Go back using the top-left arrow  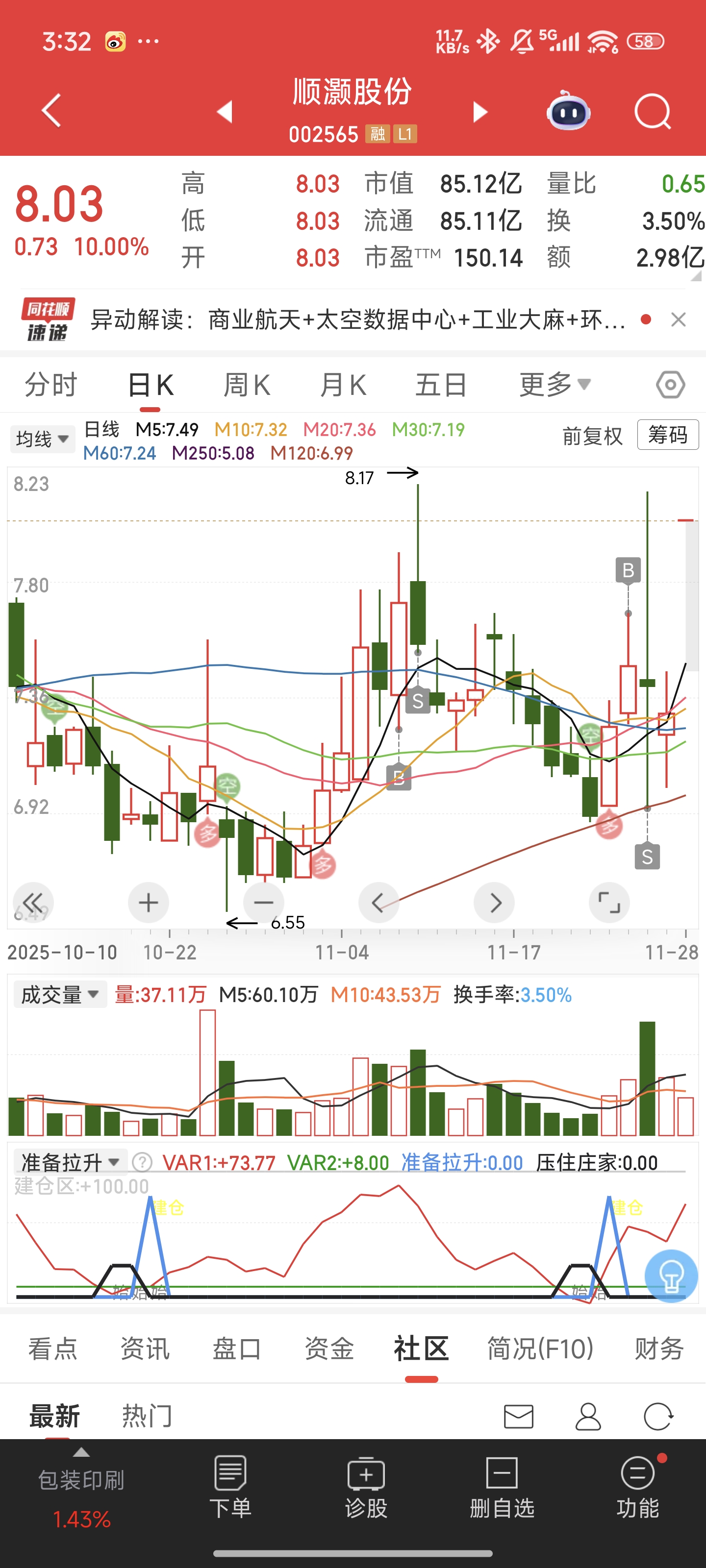point(52,111)
